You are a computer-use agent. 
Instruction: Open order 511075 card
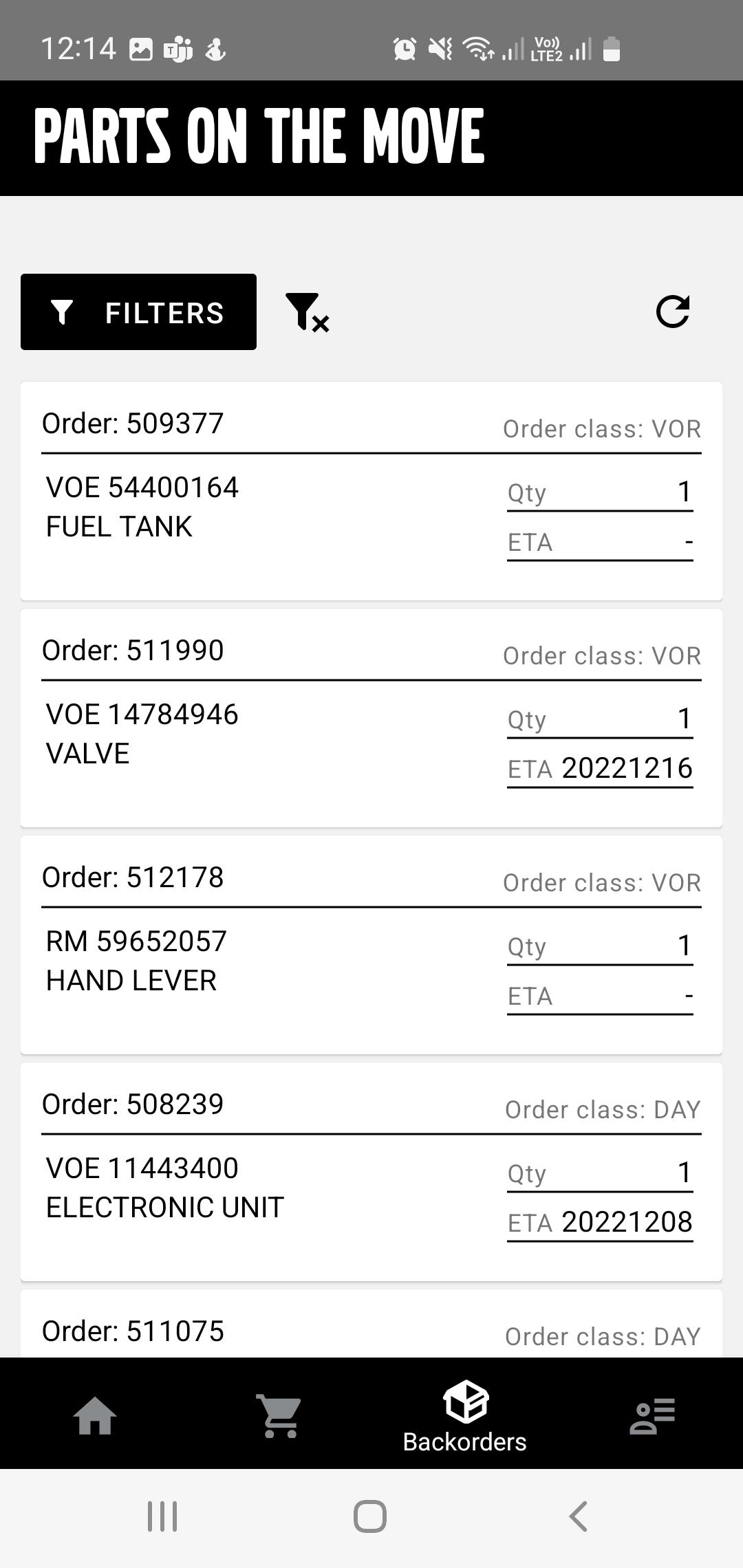[371, 1323]
